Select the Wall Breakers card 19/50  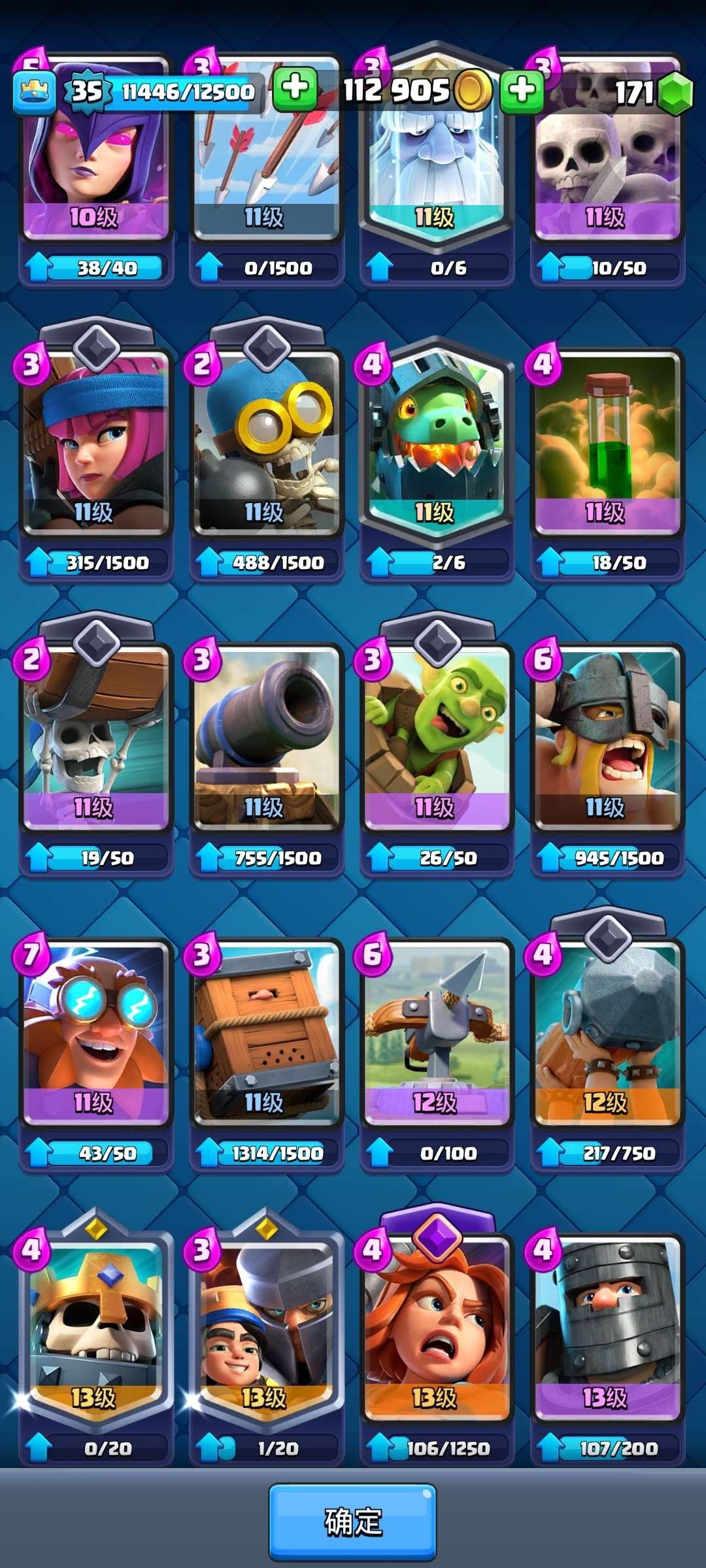coord(96,738)
